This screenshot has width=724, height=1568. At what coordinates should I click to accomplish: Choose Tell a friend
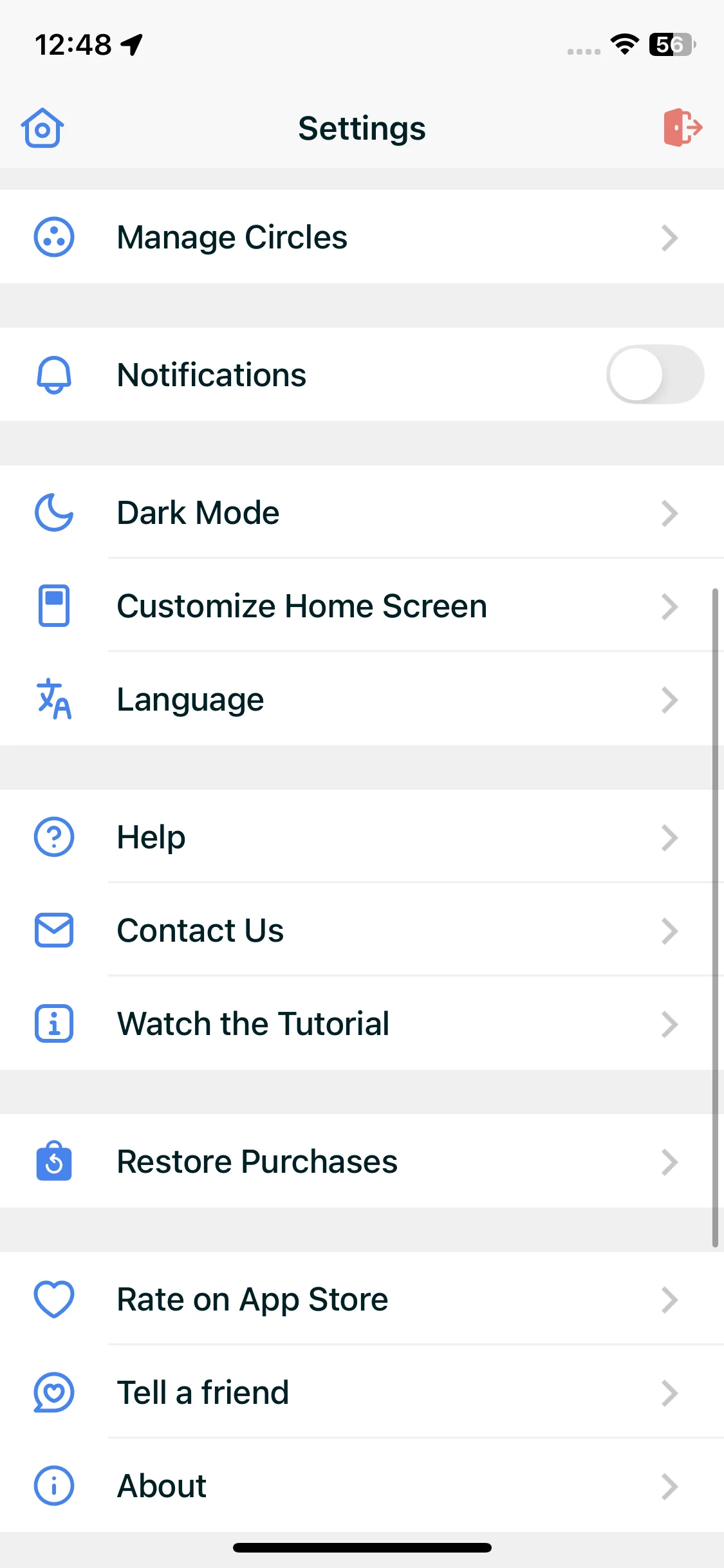click(x=362, y=1393)
